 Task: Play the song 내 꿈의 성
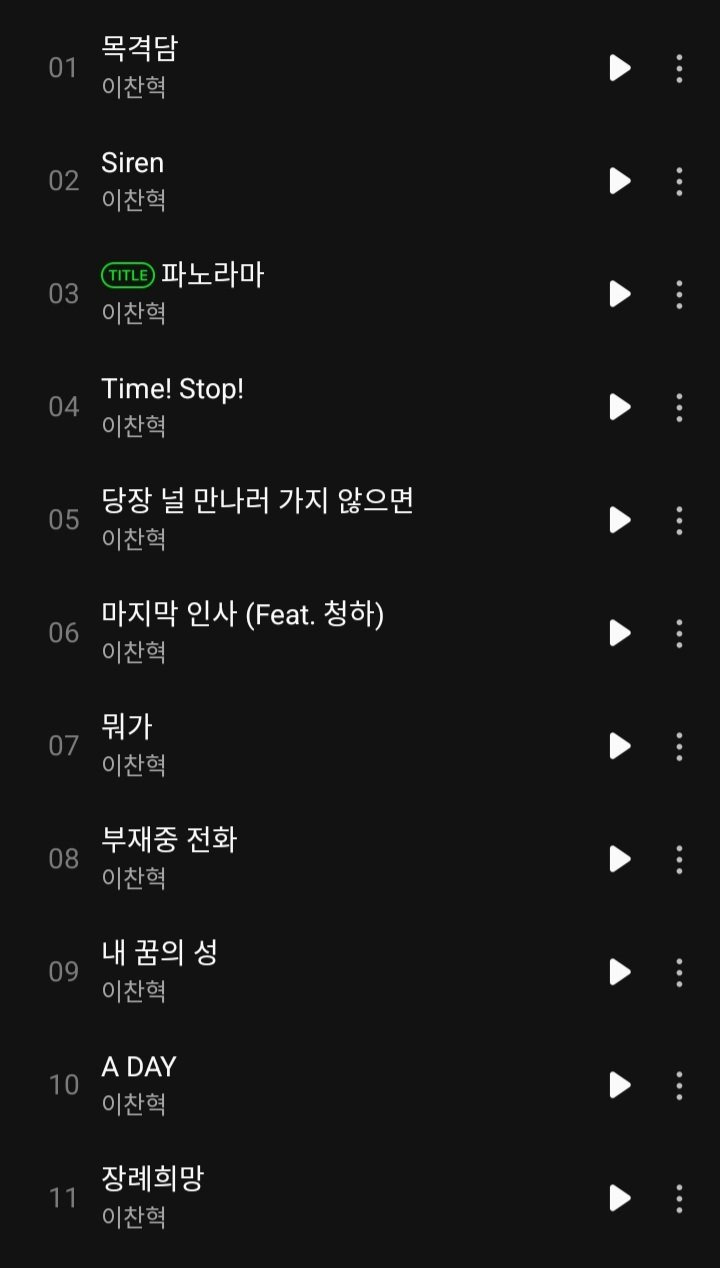coord(620,972)
